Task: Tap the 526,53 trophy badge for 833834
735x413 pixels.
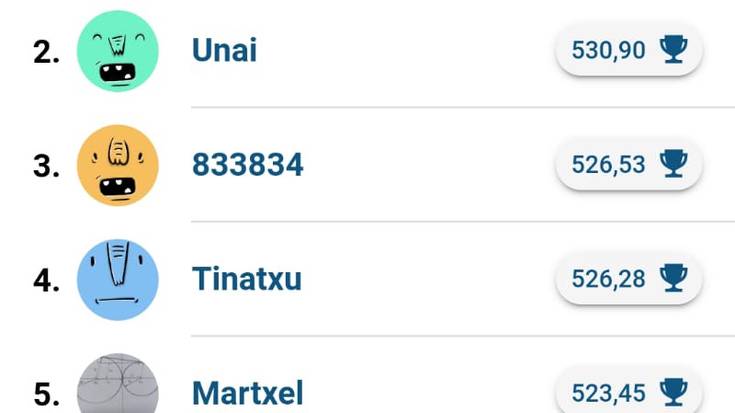Action: coord(629,164)
